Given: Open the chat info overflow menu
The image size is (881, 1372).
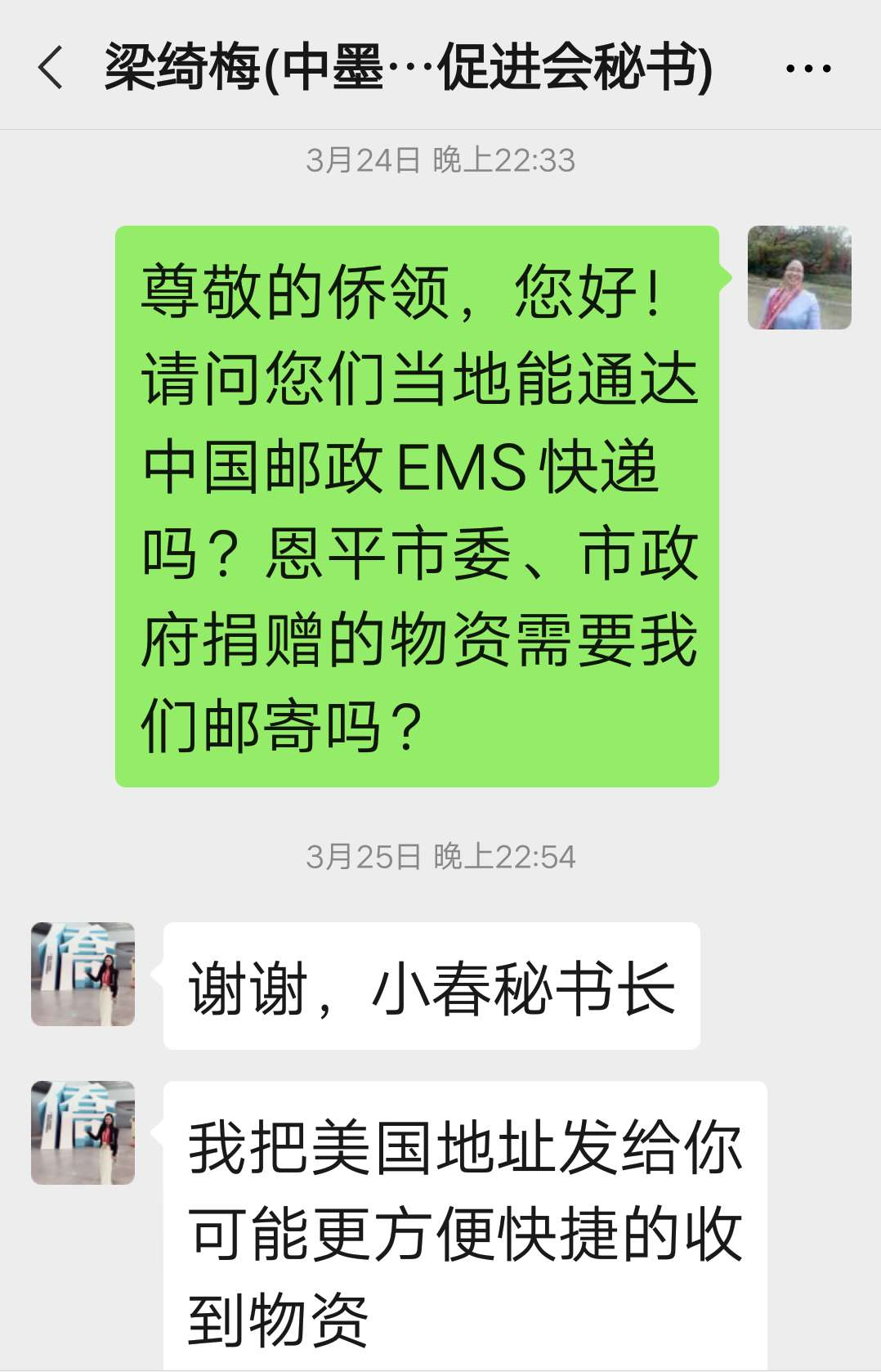Looking at the screenshot, I should pos(807,69).
